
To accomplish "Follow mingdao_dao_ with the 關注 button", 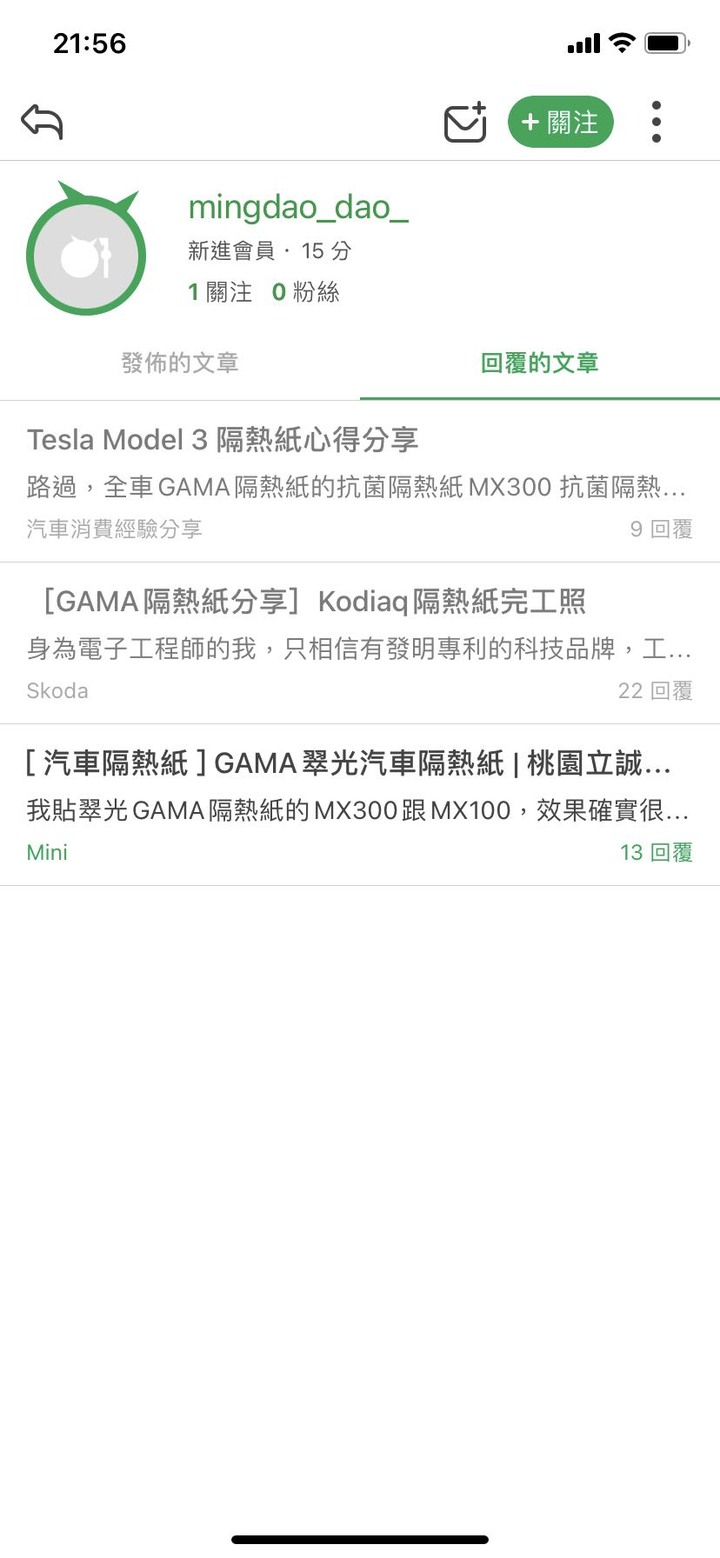I will 560,122.
